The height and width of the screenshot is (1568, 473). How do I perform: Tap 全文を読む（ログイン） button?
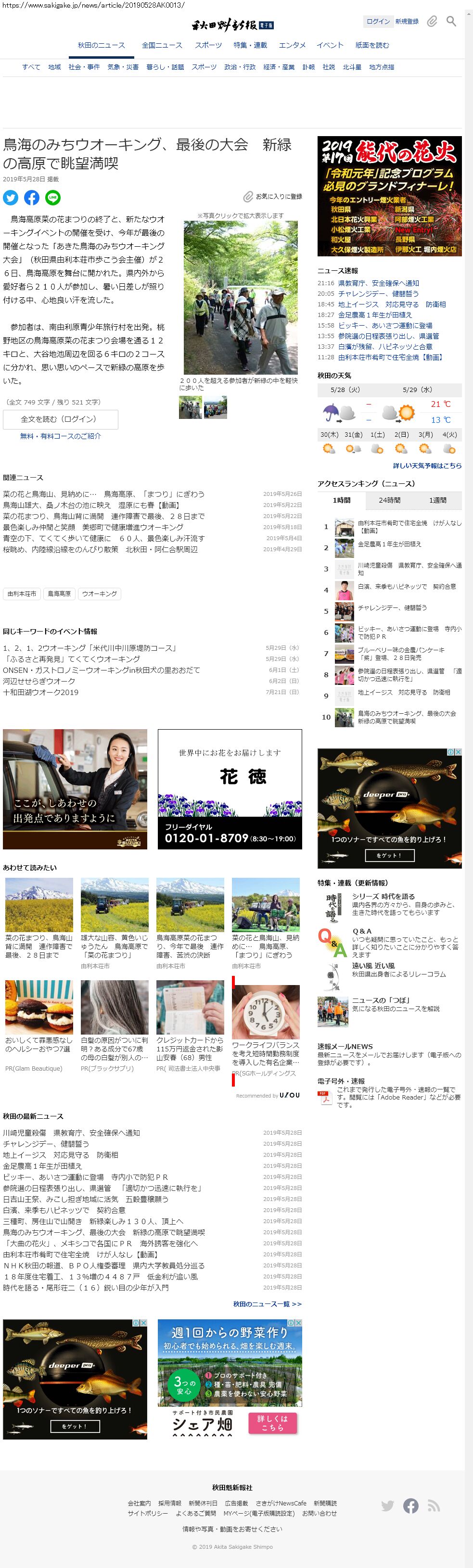pyautogui.click(x=60, y=419)
